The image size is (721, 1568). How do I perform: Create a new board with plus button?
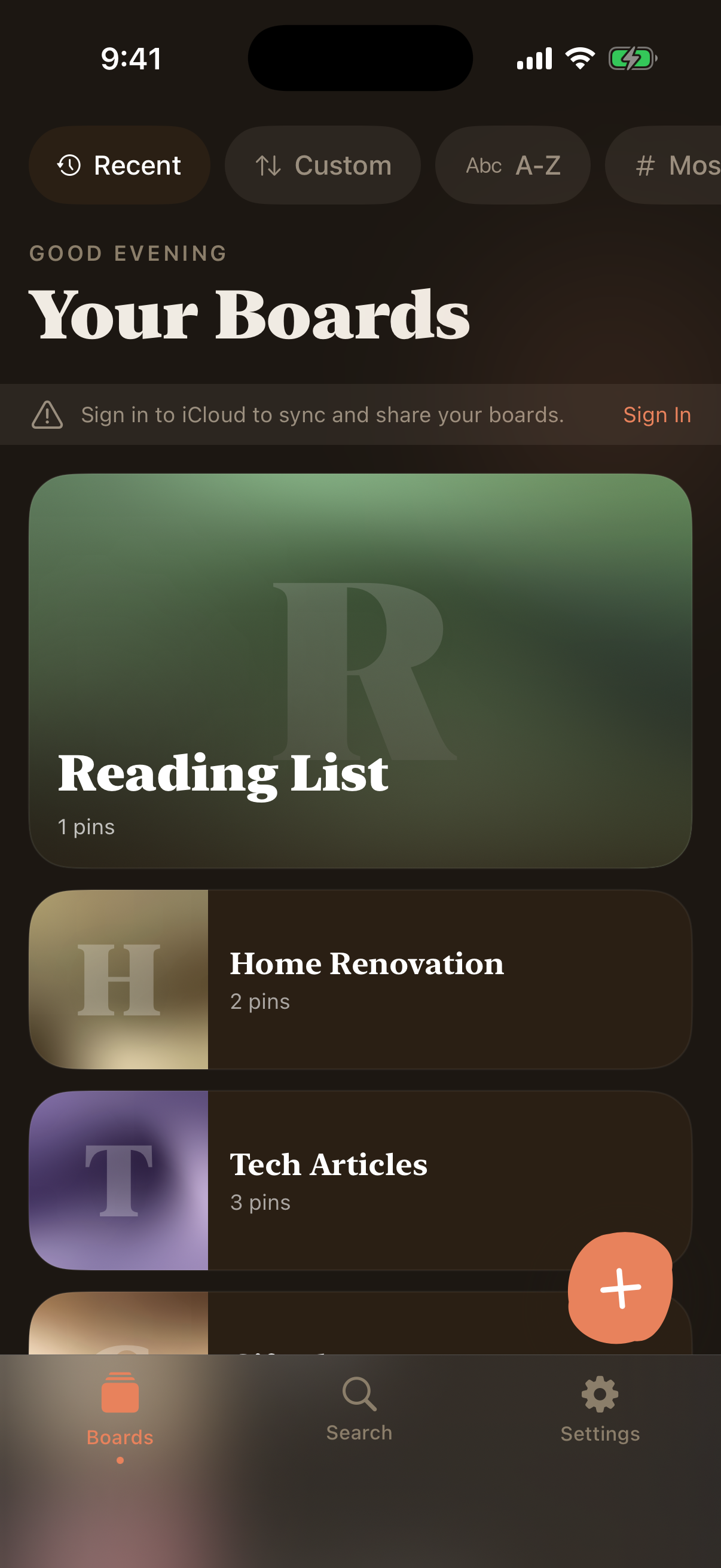(x=619, y=1288)
